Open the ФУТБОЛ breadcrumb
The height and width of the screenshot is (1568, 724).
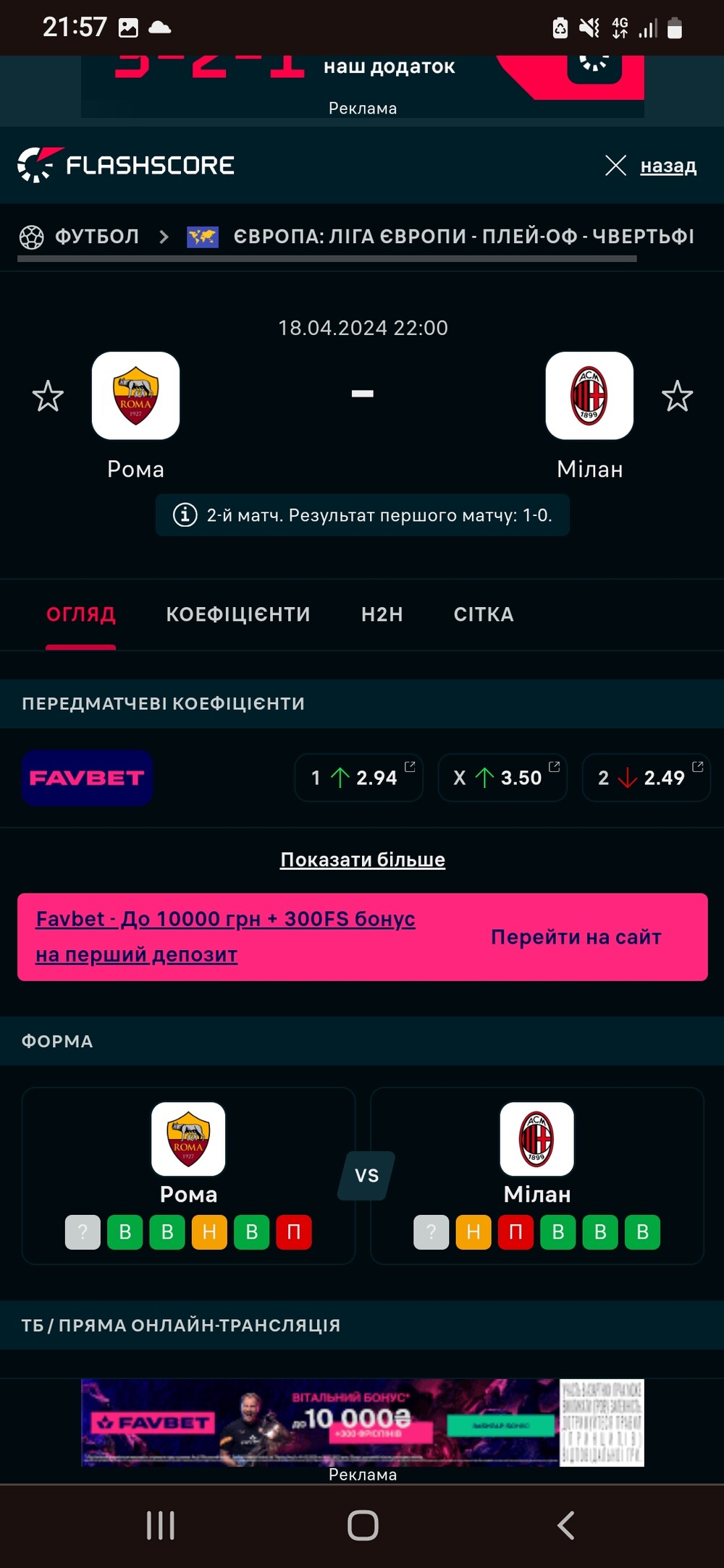97,237
